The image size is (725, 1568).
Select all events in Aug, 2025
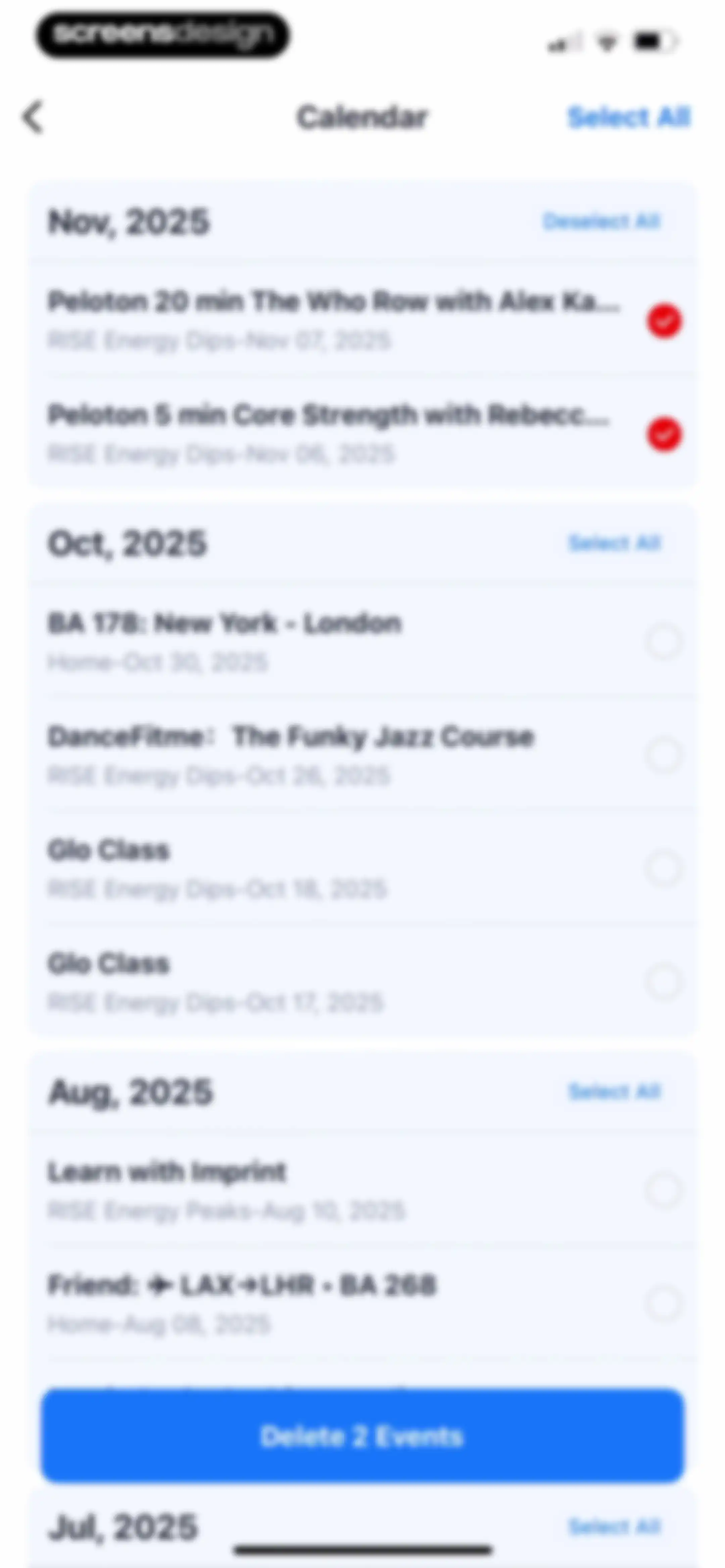point(614,1092)
